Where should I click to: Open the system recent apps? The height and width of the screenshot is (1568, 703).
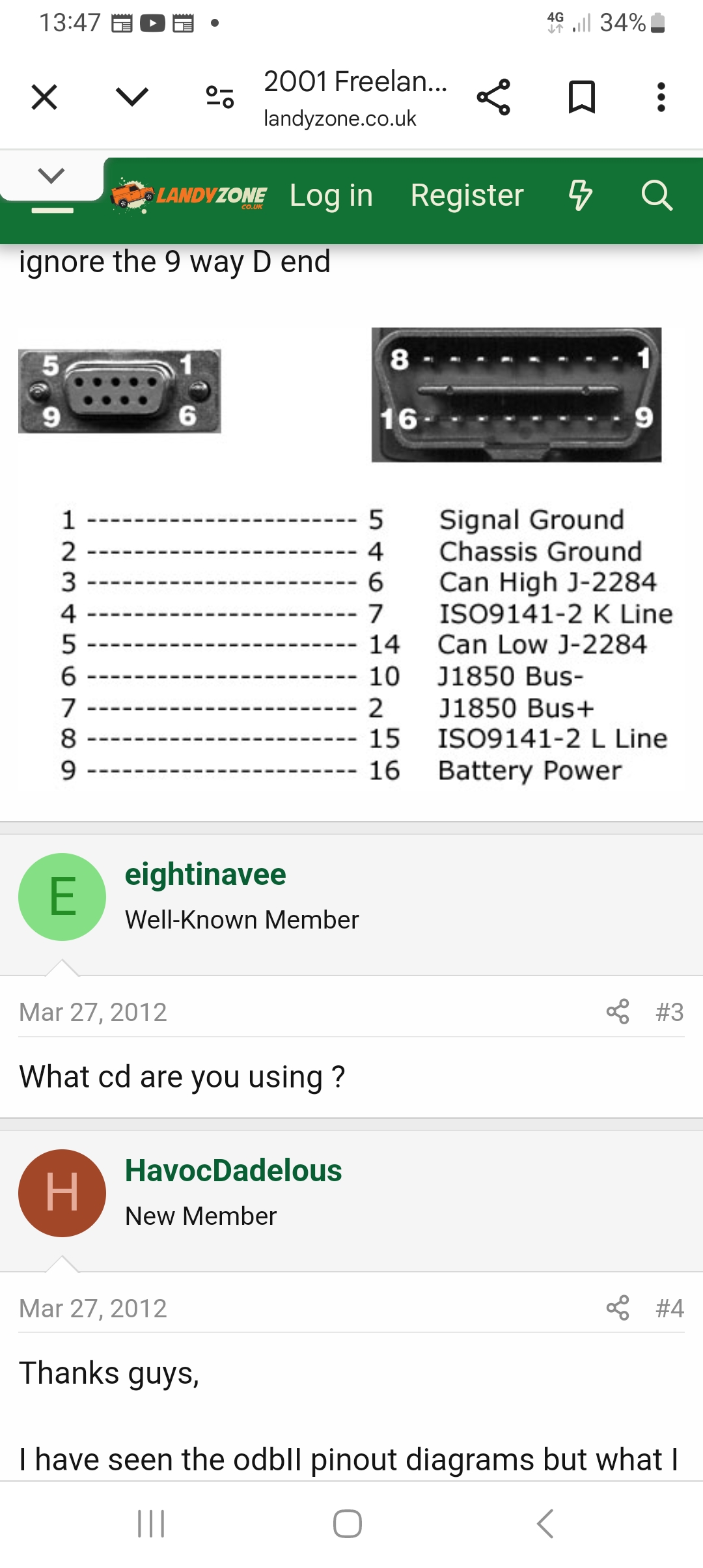tap(151, 1524)
